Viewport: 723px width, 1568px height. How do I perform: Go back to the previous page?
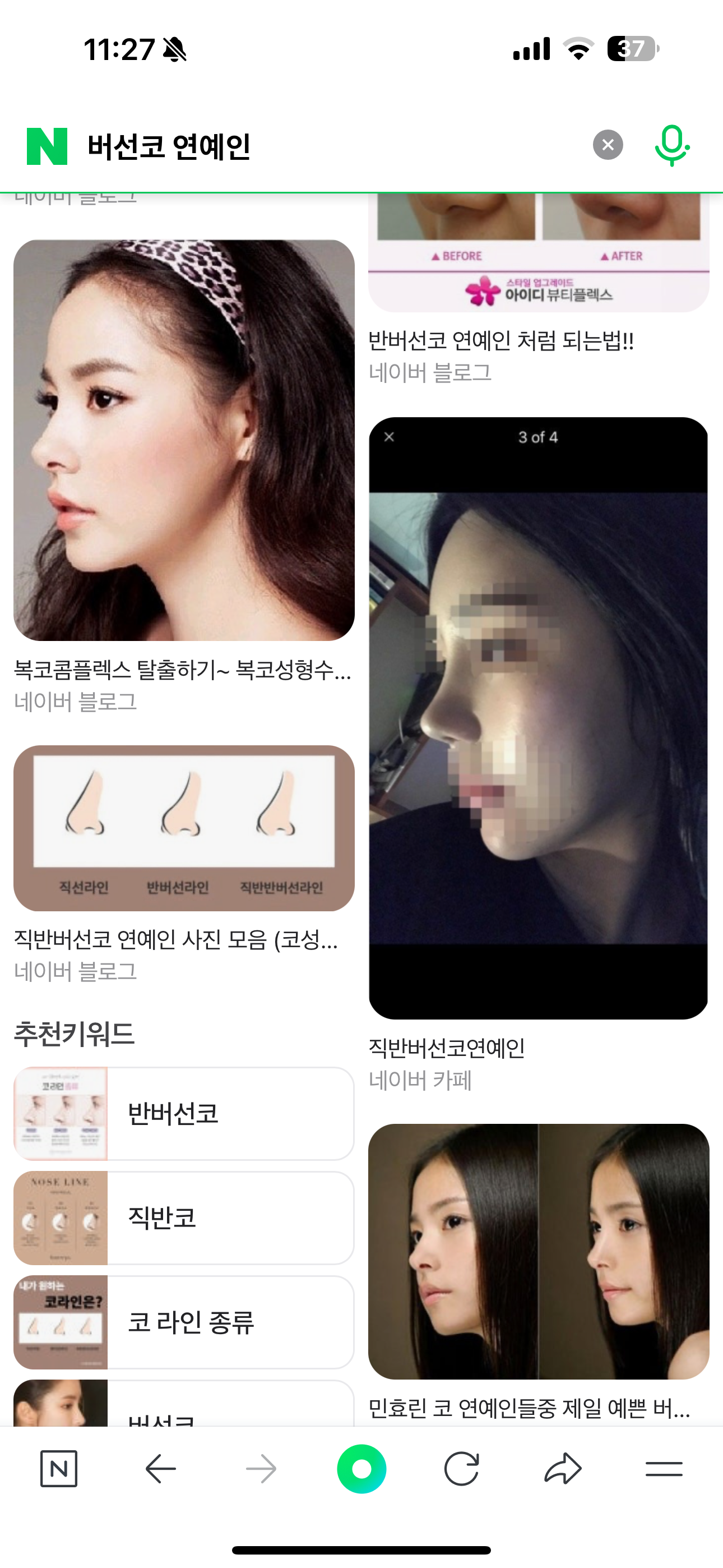pyautogui.click(x=161, y=1469)
